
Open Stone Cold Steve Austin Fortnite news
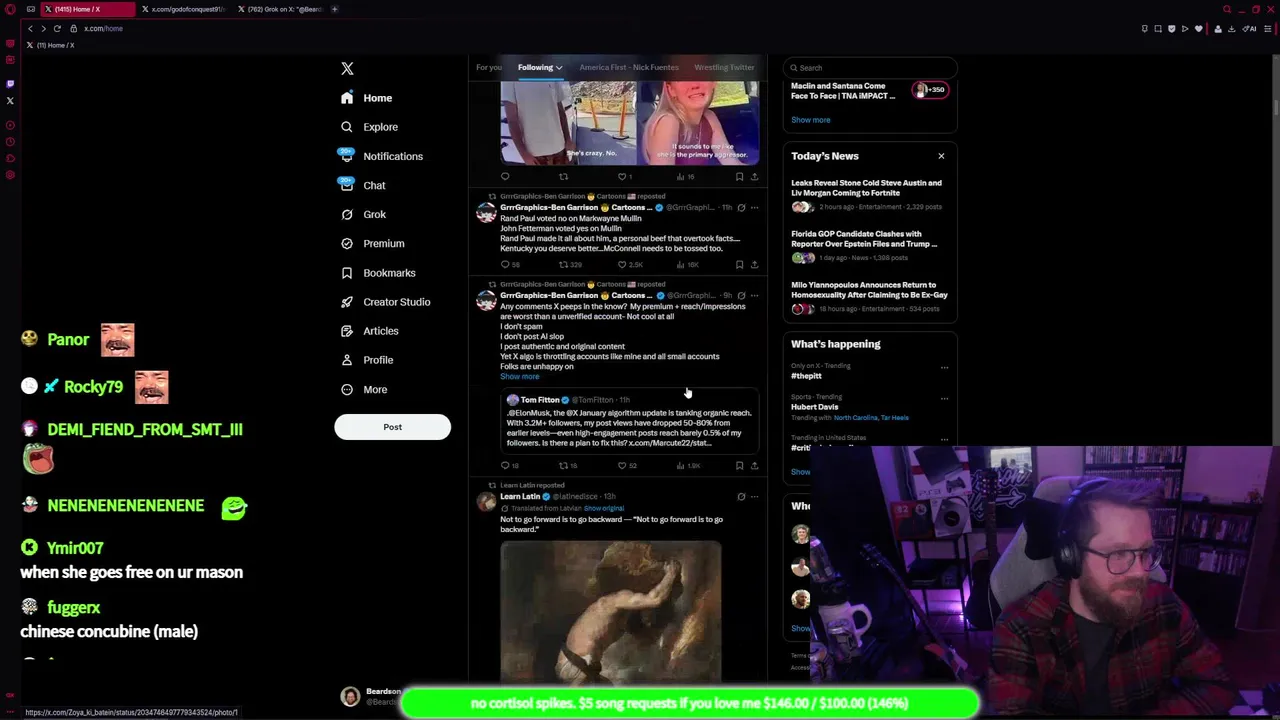click(x=866, y=188)
